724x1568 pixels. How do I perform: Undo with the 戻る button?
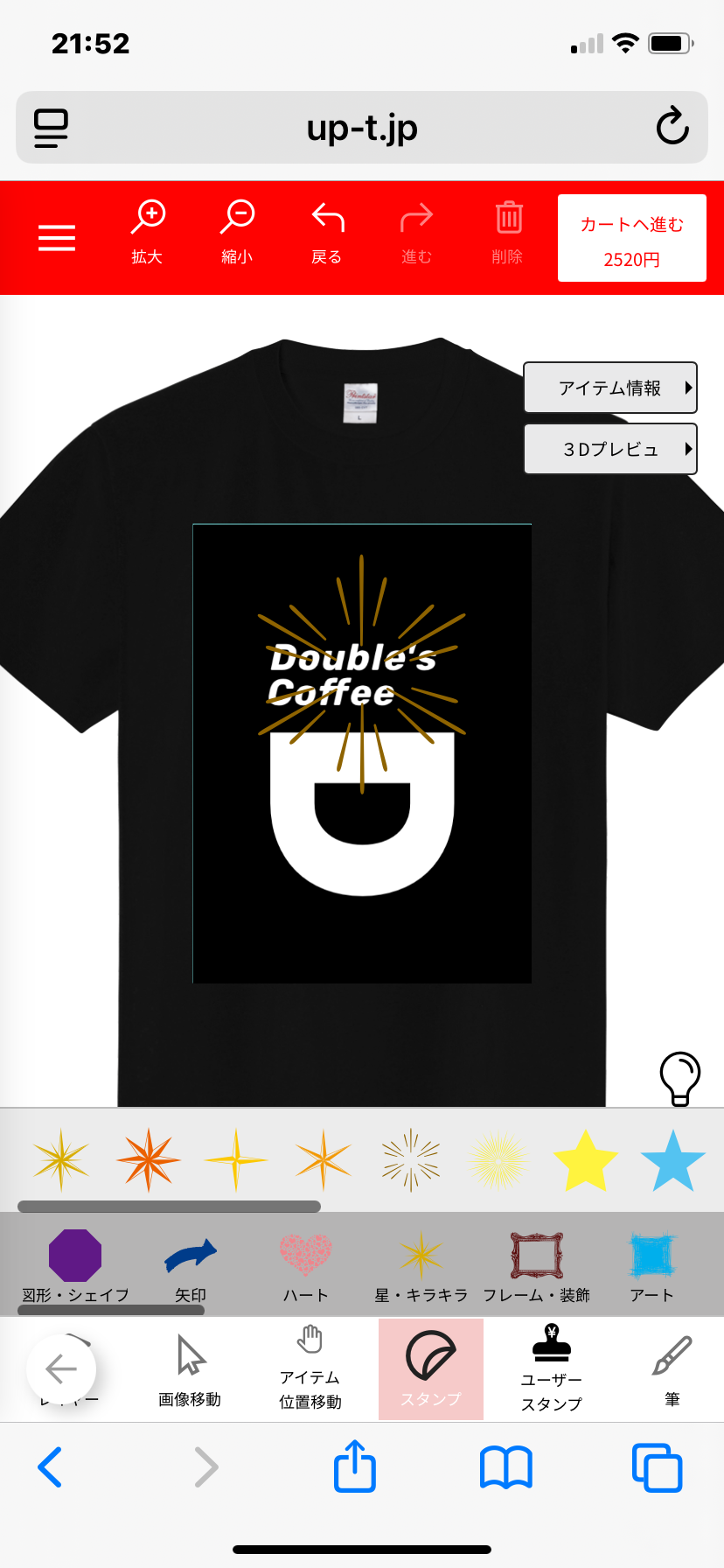point(327,232)
